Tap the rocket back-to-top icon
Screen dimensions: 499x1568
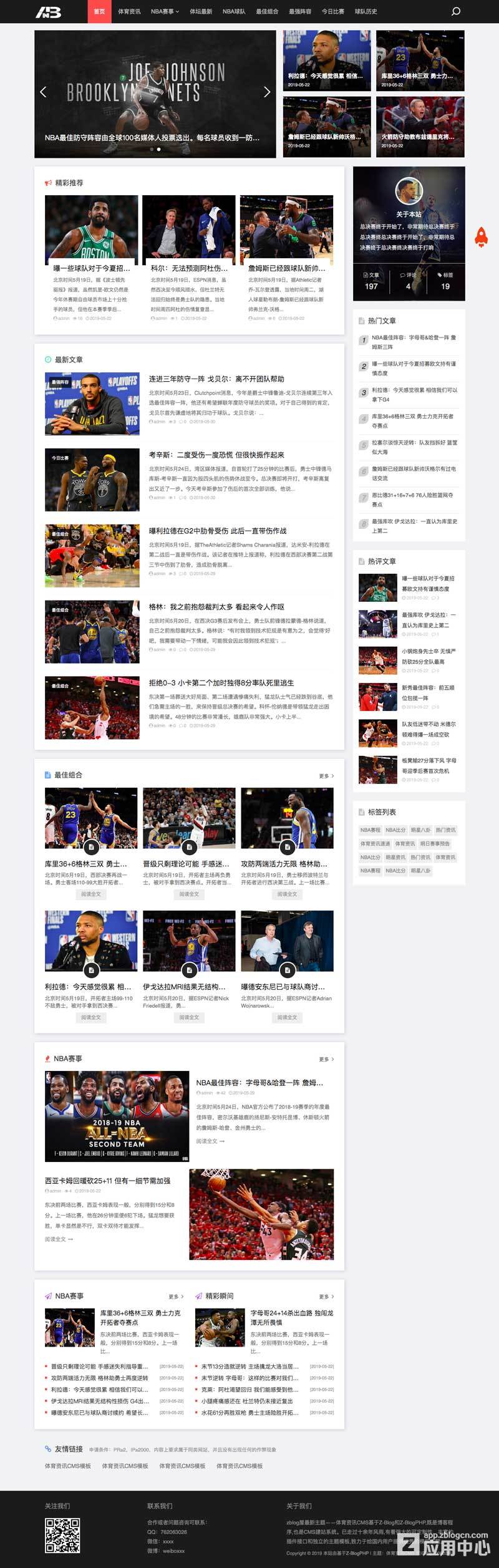[481, 237]
